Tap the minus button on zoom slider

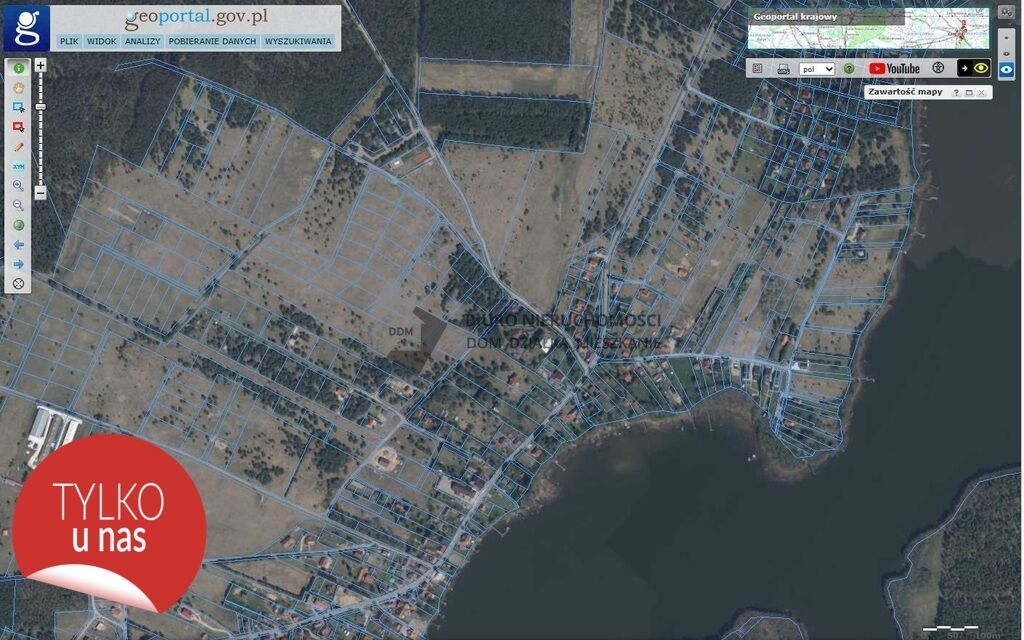coord(41,192)
